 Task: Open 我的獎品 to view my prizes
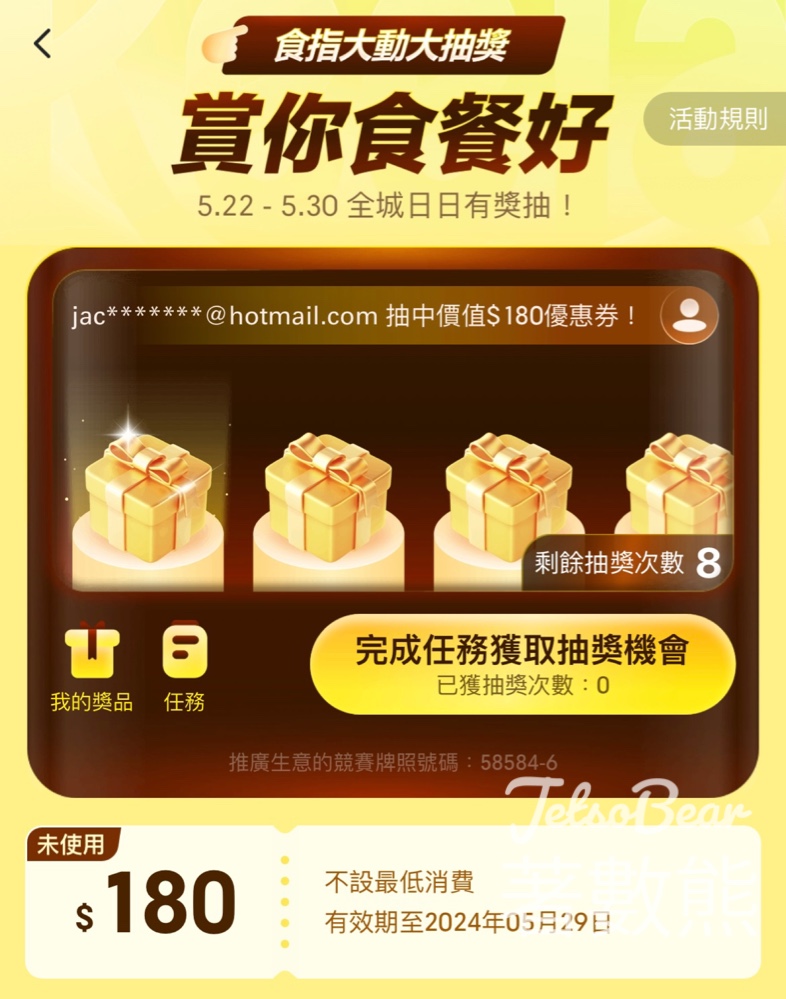(91, 667)
